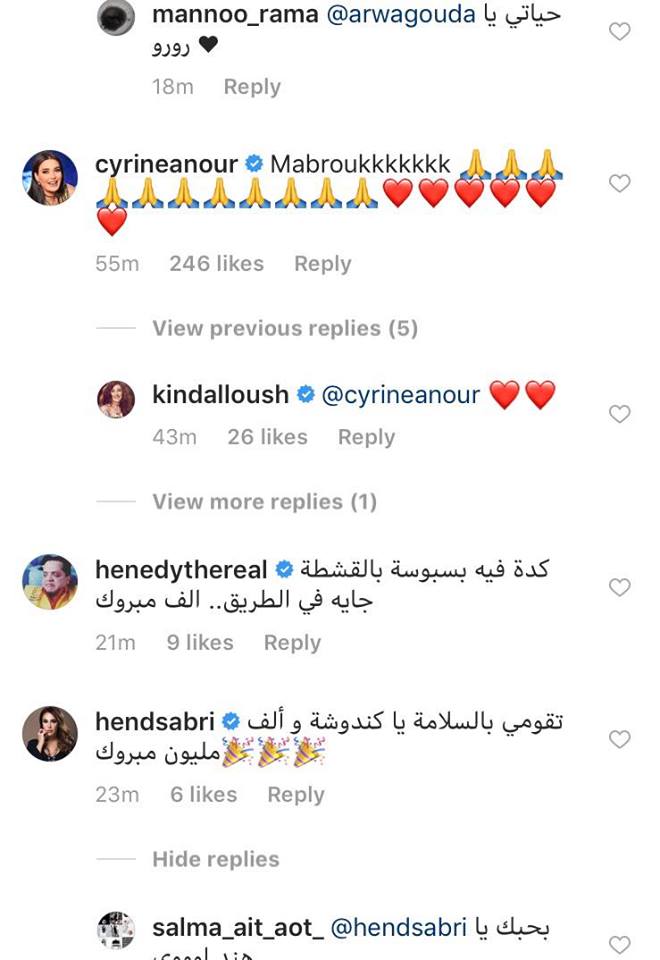Expand View more replies (1)
This screenshot has height=960, width=660.
[x=264, y=502]
